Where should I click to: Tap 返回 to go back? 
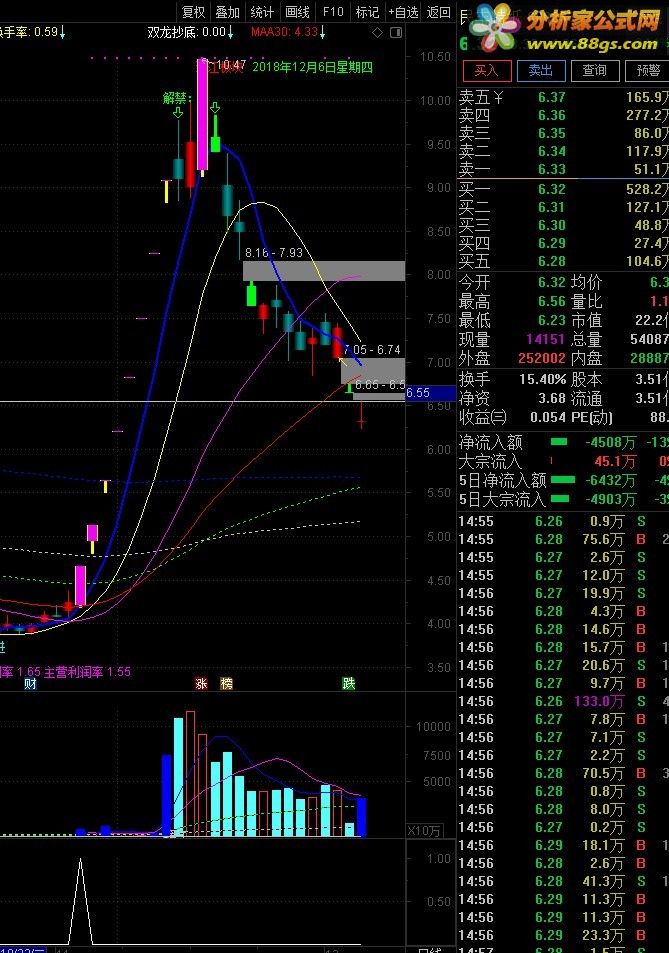pos(438,12)
